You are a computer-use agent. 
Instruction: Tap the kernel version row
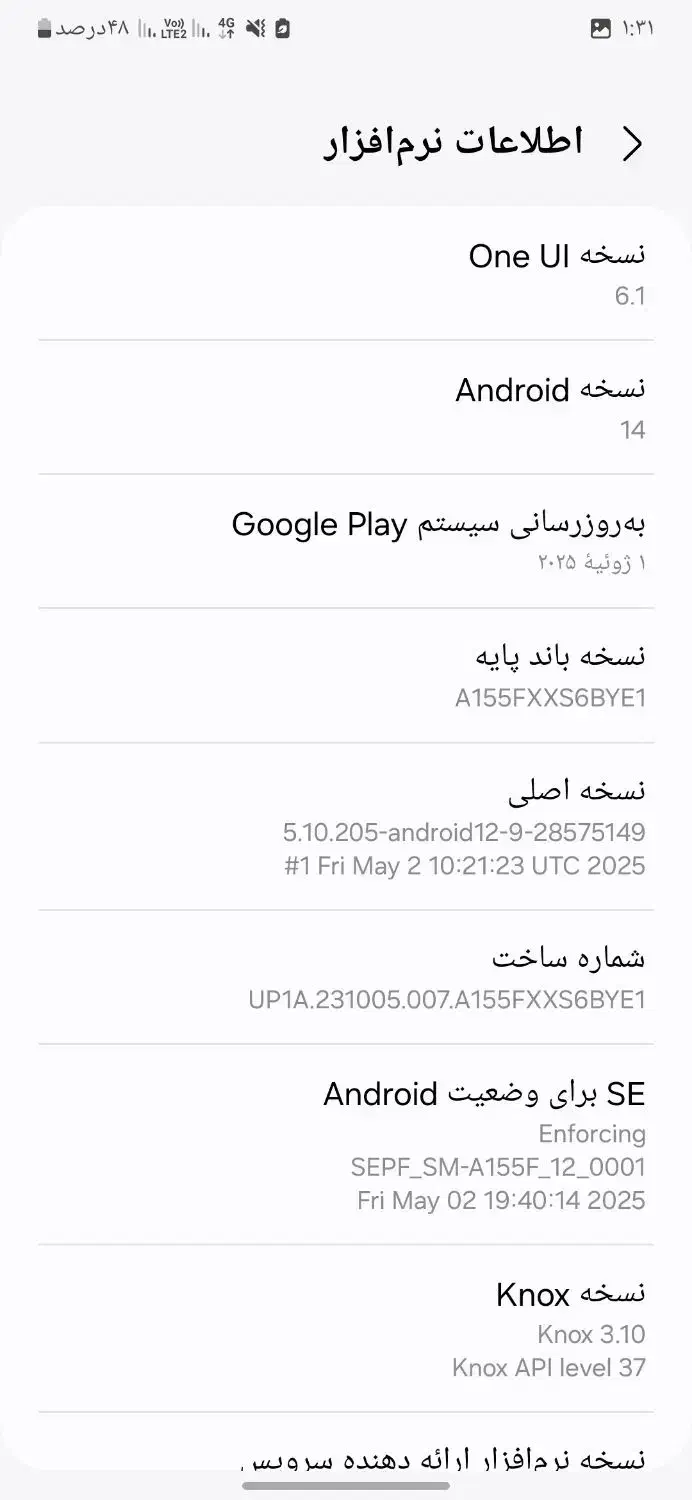(x=346, y=826)
